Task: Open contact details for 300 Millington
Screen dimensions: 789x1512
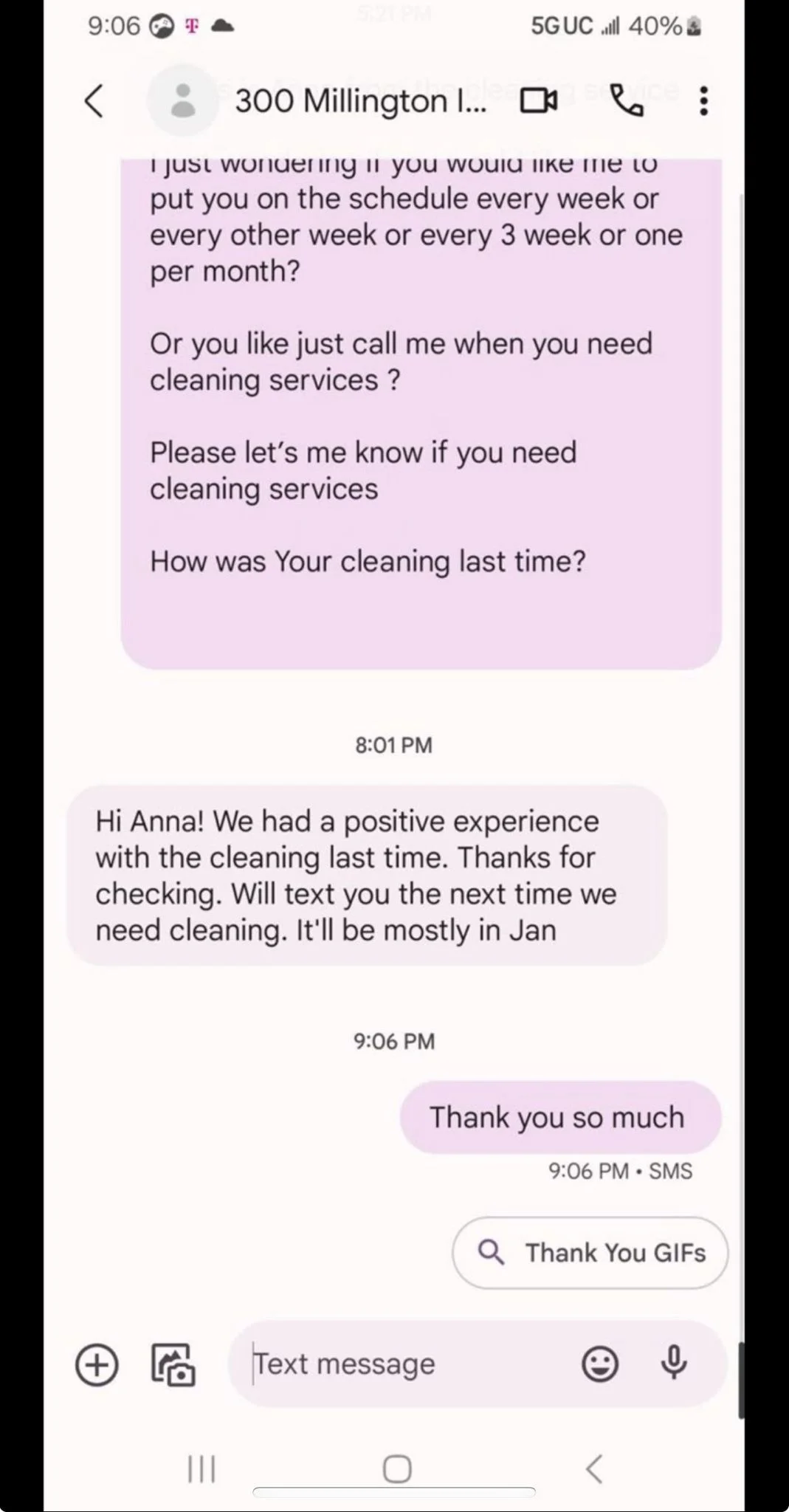Action: 359,101
